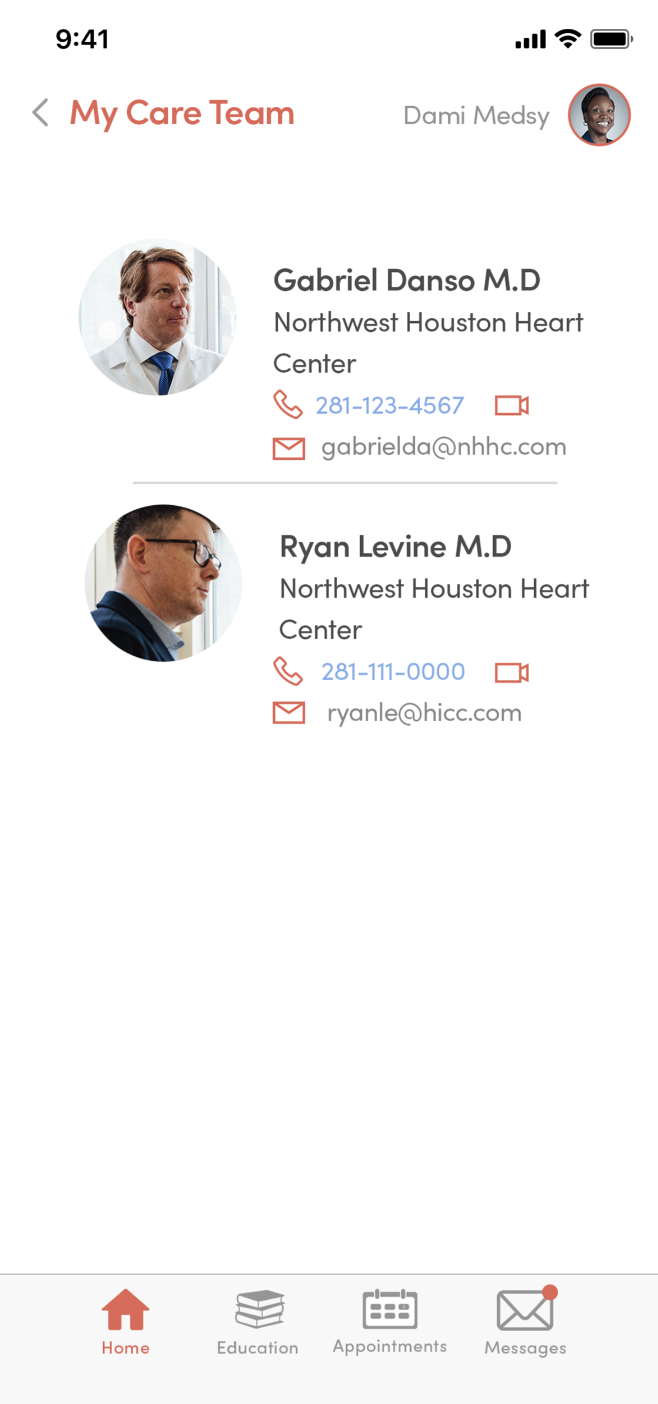Email Ryan Levine at ryanle@hicc.com

[x=424, y=713]
